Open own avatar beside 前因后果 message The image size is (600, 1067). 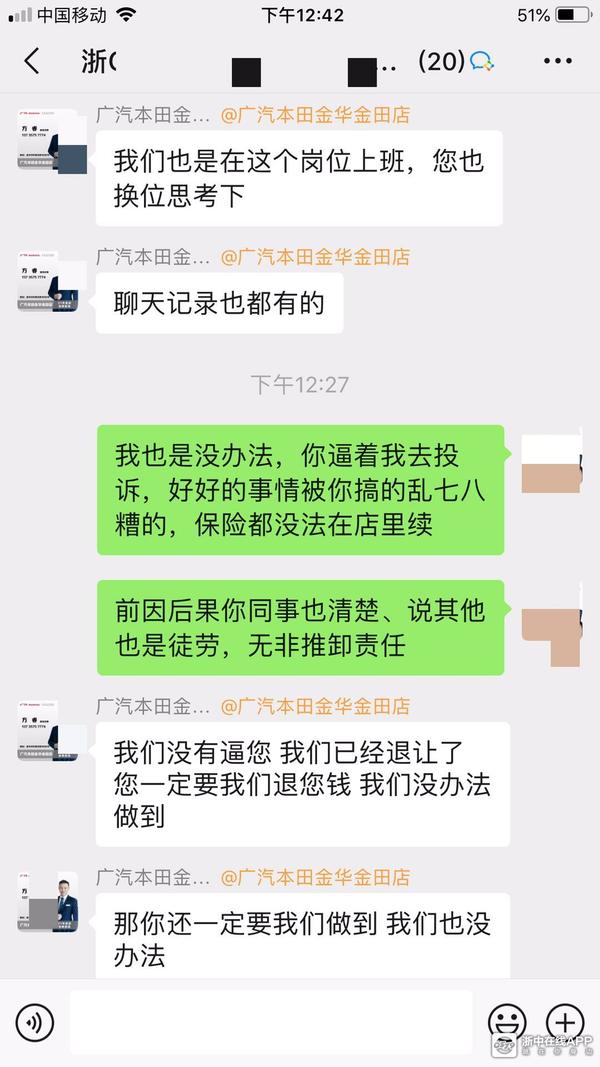coord(551,611)
